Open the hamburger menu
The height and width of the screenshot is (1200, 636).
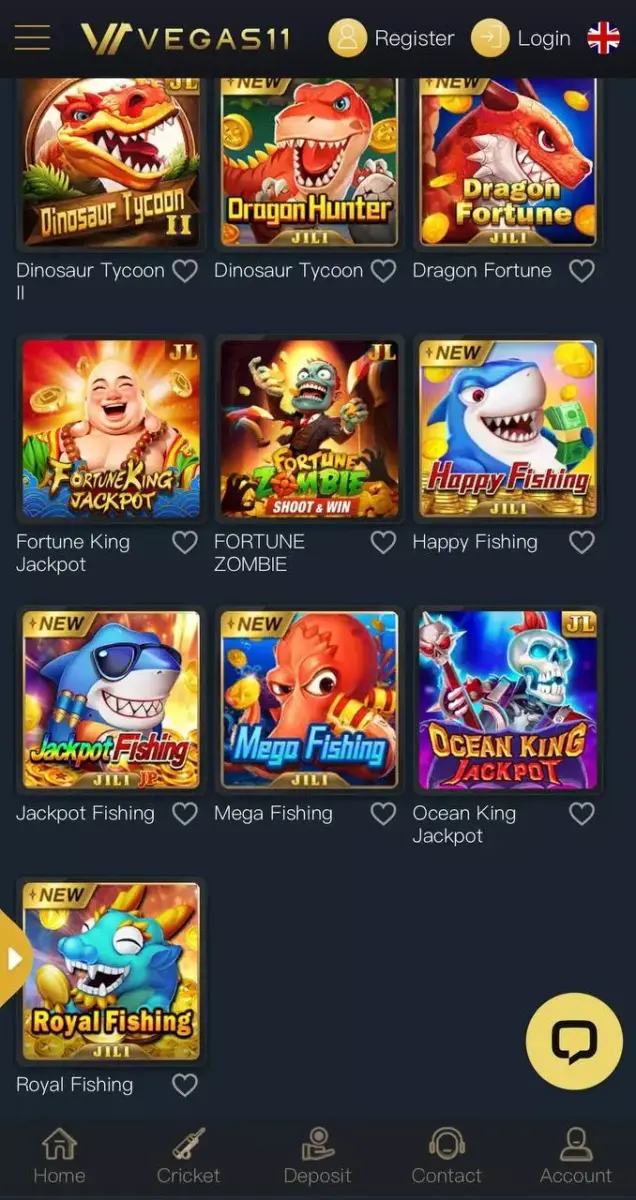click(x=32, y=38)
